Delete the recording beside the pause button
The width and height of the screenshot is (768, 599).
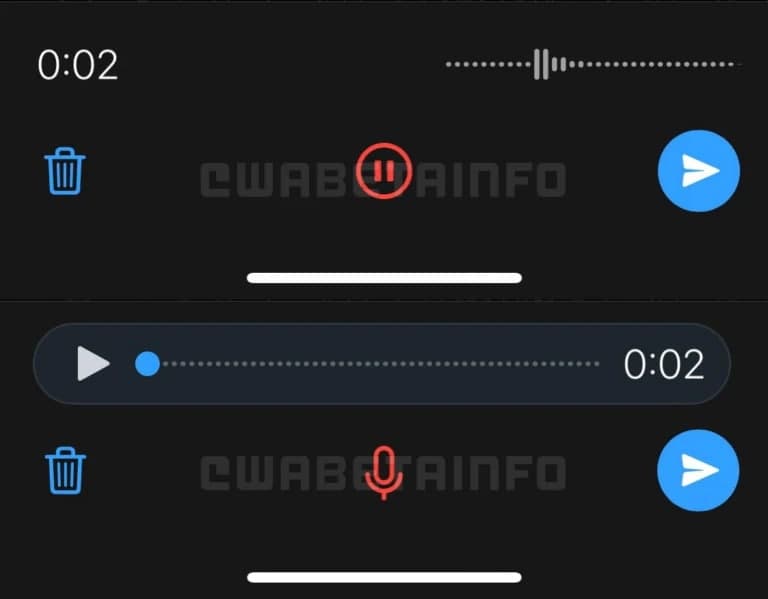coord(66,171)
